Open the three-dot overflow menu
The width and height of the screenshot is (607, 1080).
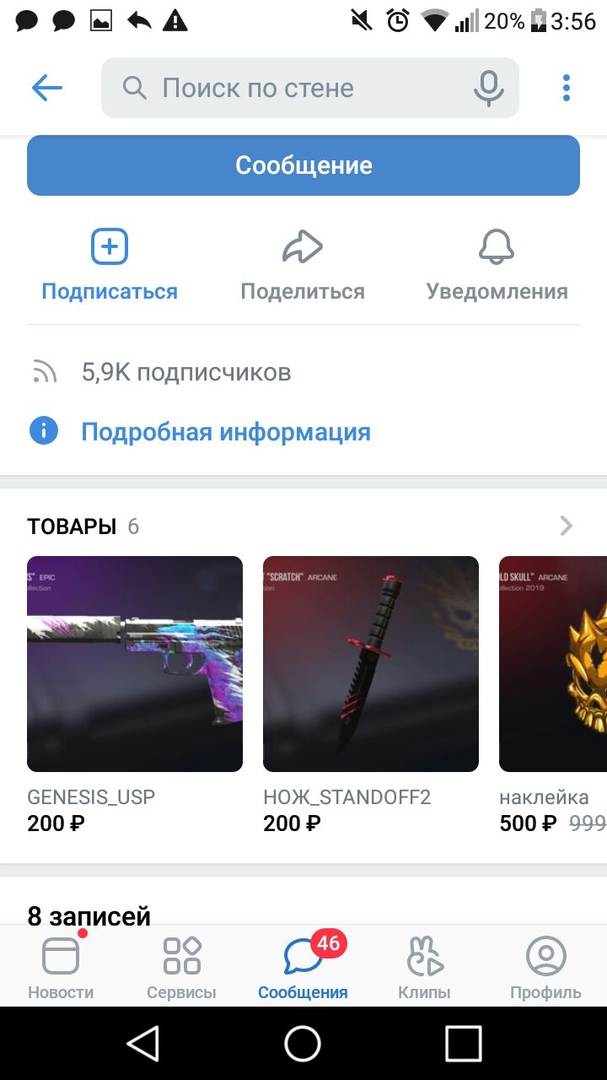566,88
